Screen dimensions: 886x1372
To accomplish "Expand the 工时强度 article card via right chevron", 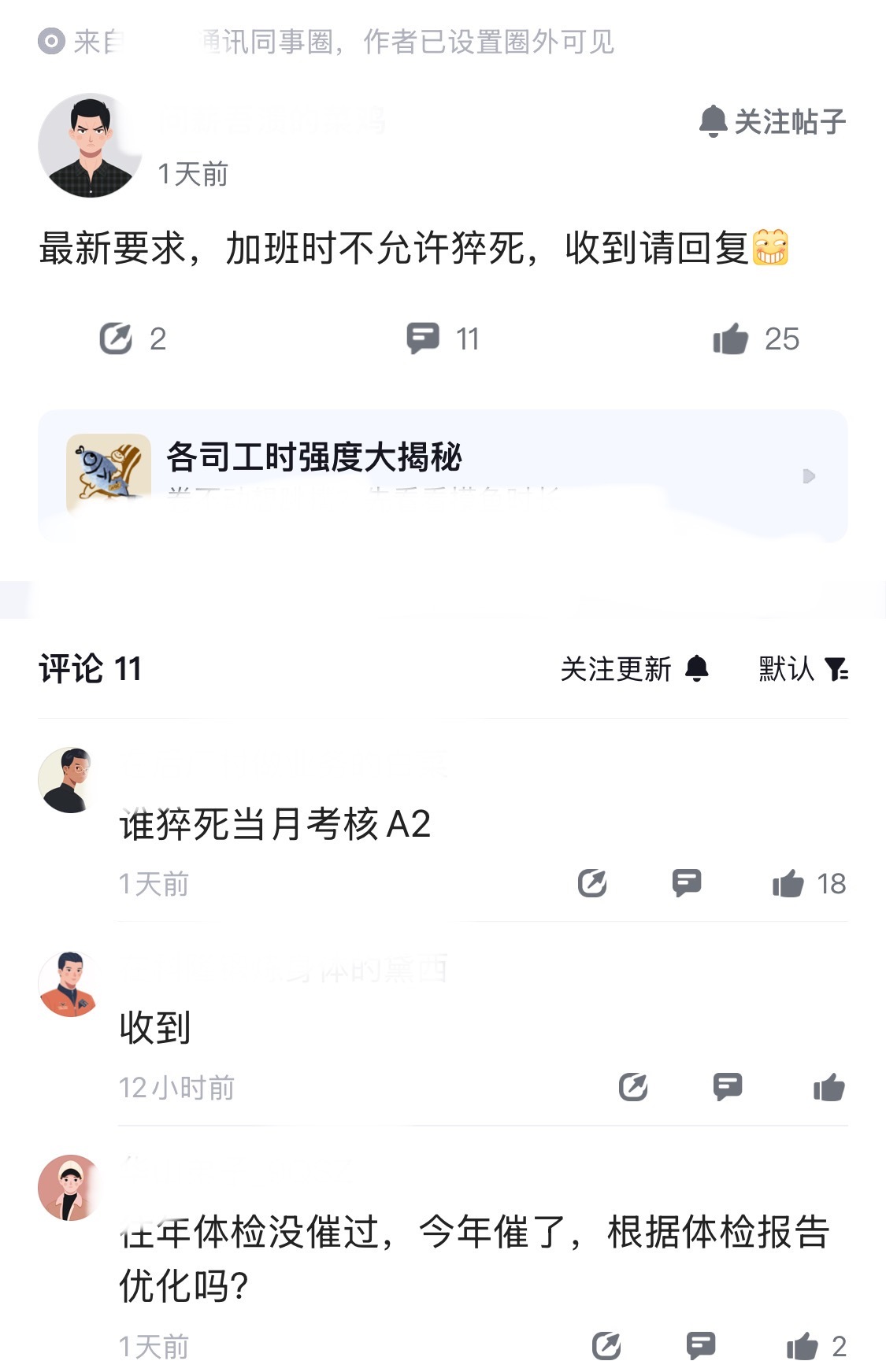I will (808, 476).
